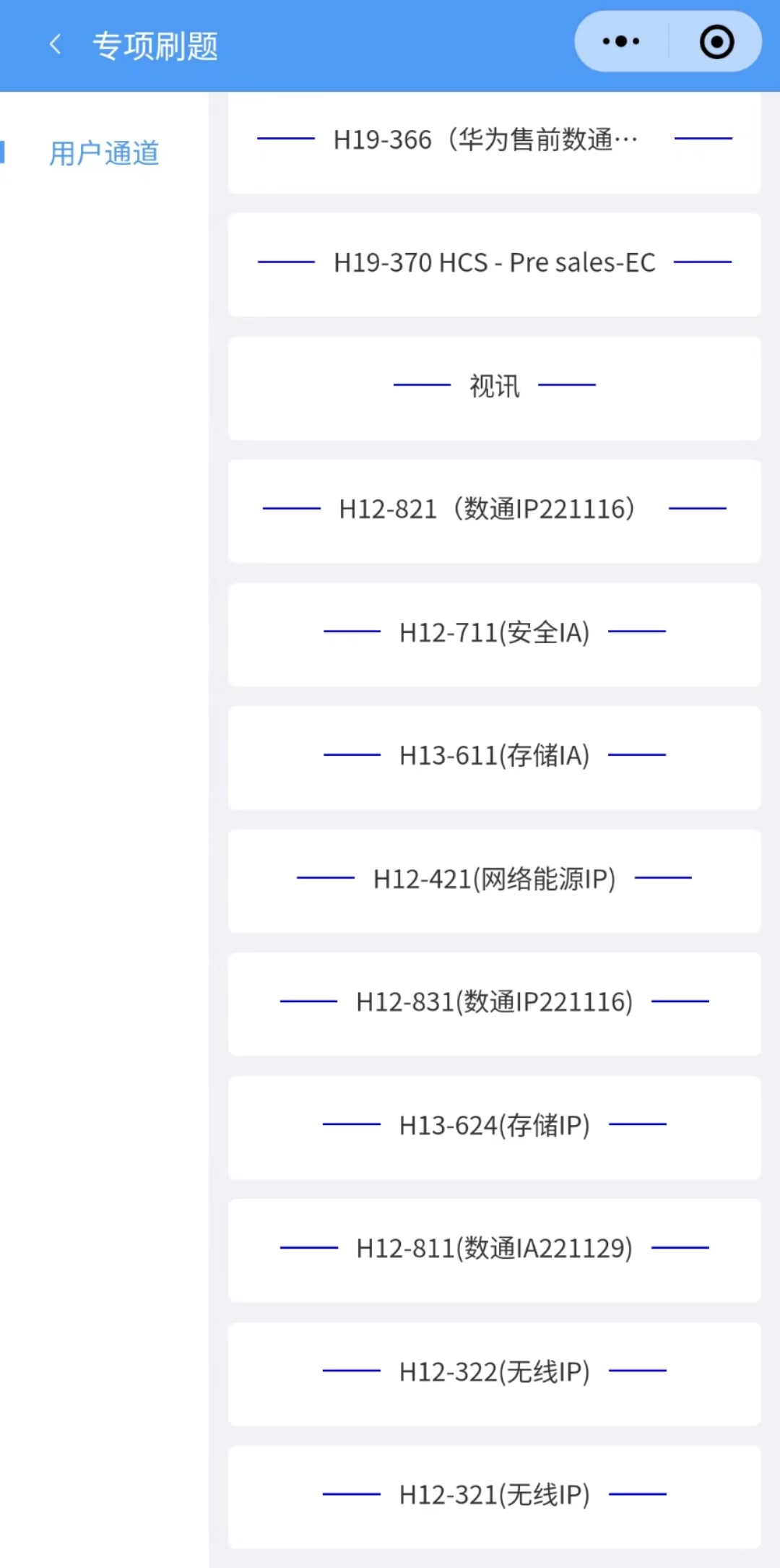Close the mini program with circle icon
The width and height of the screenshot is (780, 1568).
(716, 42)
